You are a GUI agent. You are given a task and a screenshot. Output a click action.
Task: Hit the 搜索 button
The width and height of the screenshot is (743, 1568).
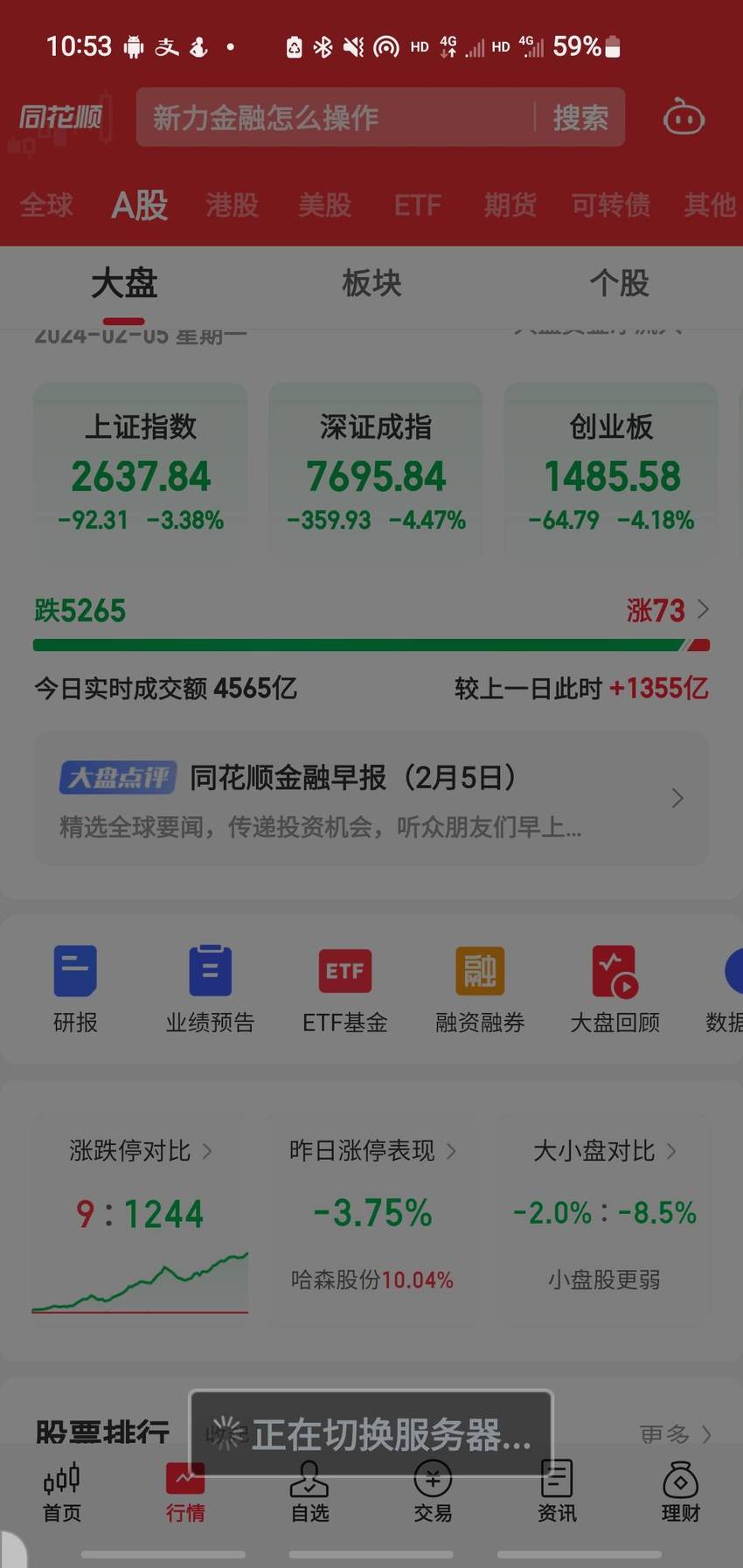[x=580, y=117]
